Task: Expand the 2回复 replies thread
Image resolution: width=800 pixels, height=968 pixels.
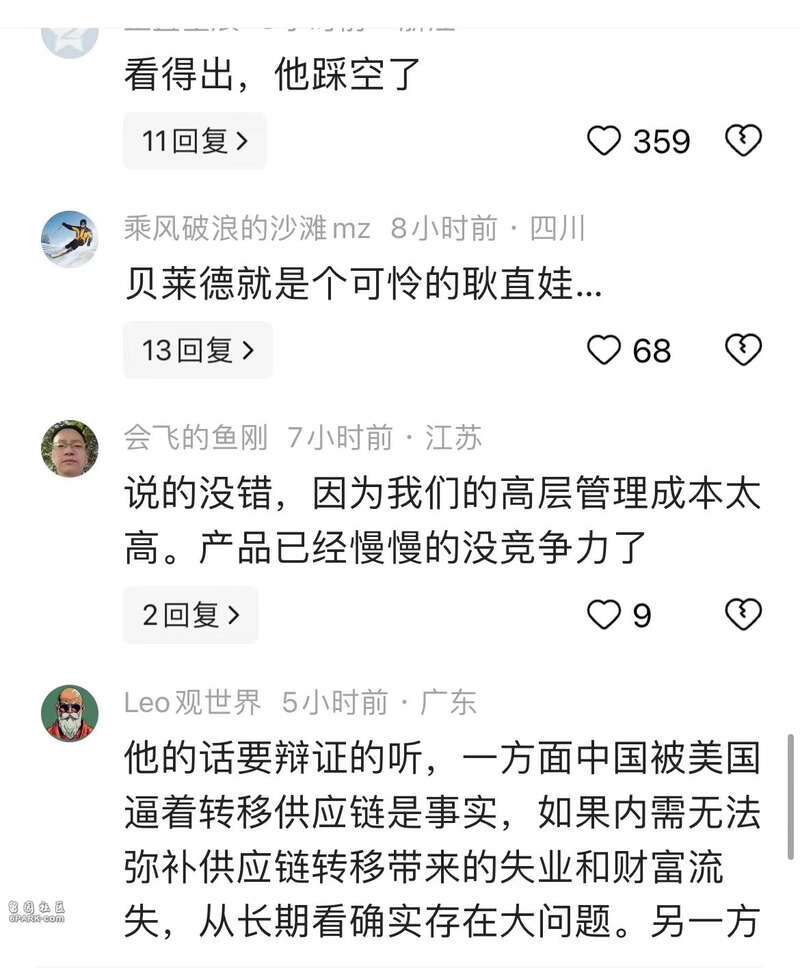Action: tap(191, 615)
